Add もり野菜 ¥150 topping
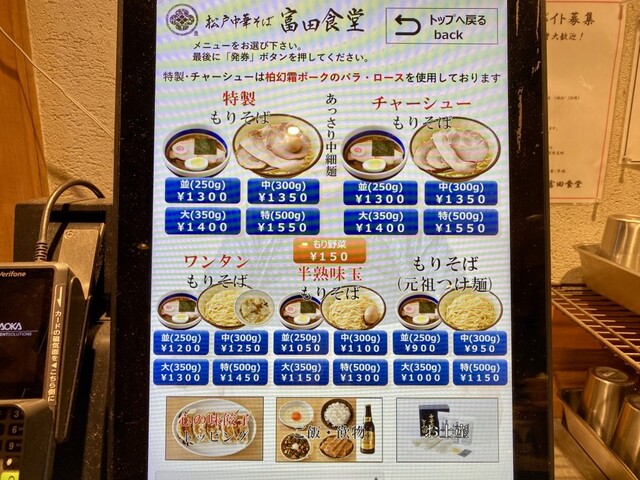The height and width of the screenshot is (480, 640). click(321, 250)
